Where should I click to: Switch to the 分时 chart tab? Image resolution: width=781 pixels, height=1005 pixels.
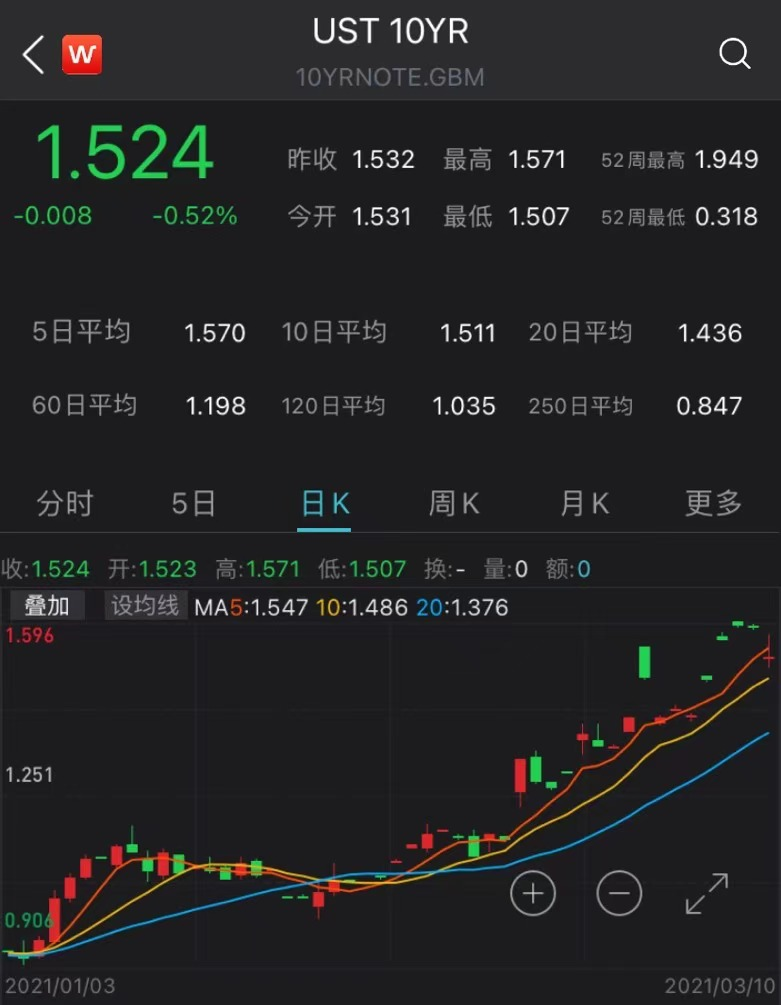(x=64, y=504)
